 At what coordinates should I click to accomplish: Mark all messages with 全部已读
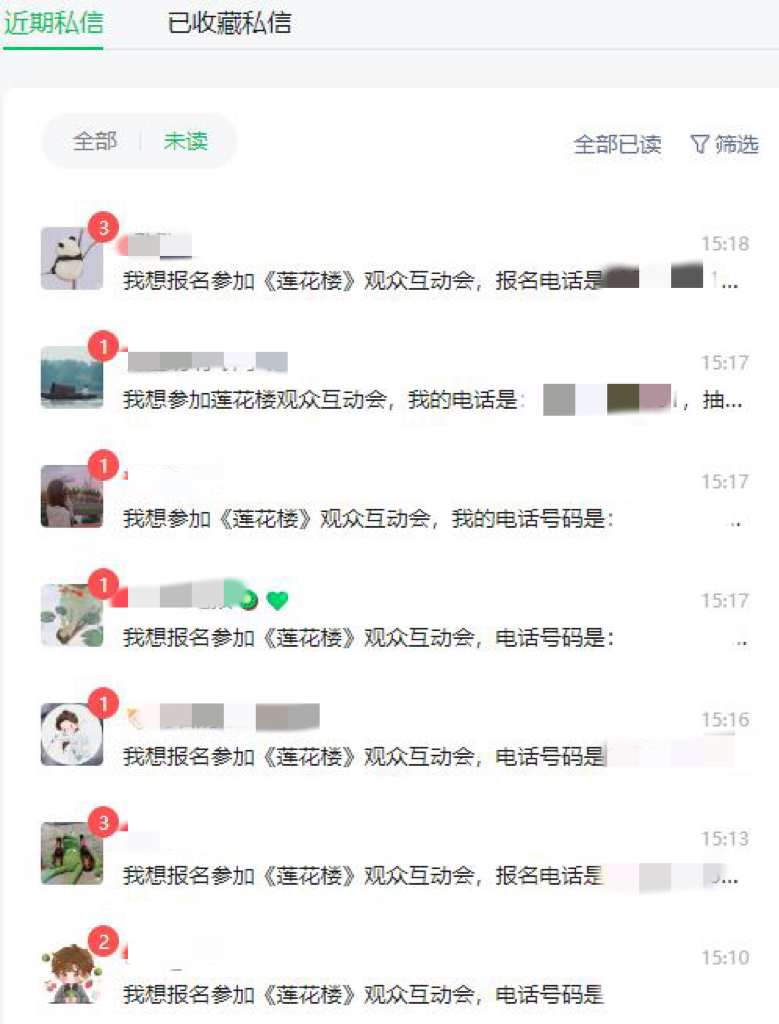pyautogui.click(x=617, y=145)
